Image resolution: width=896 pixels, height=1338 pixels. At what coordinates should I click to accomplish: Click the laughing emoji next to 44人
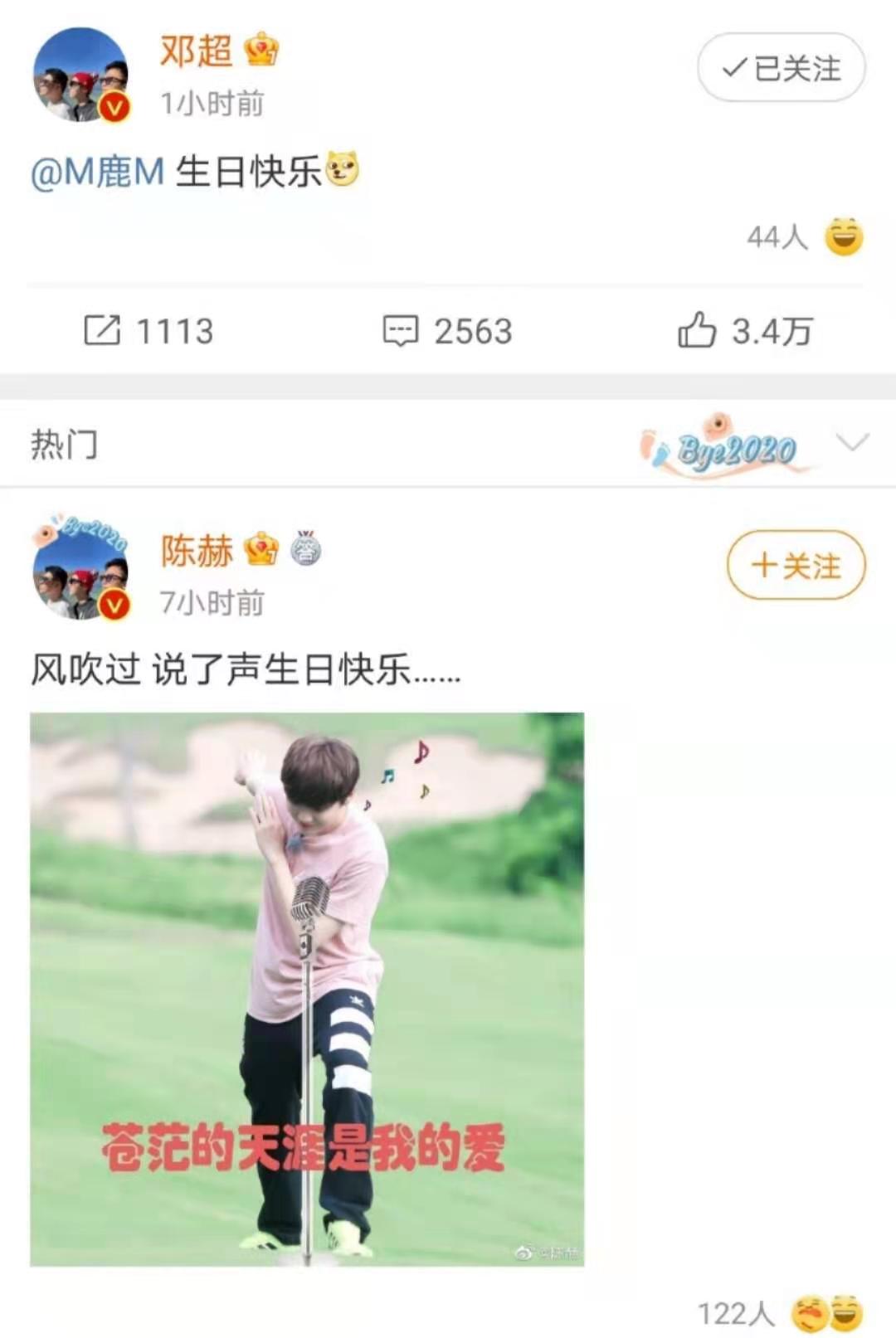pos(843,239)
